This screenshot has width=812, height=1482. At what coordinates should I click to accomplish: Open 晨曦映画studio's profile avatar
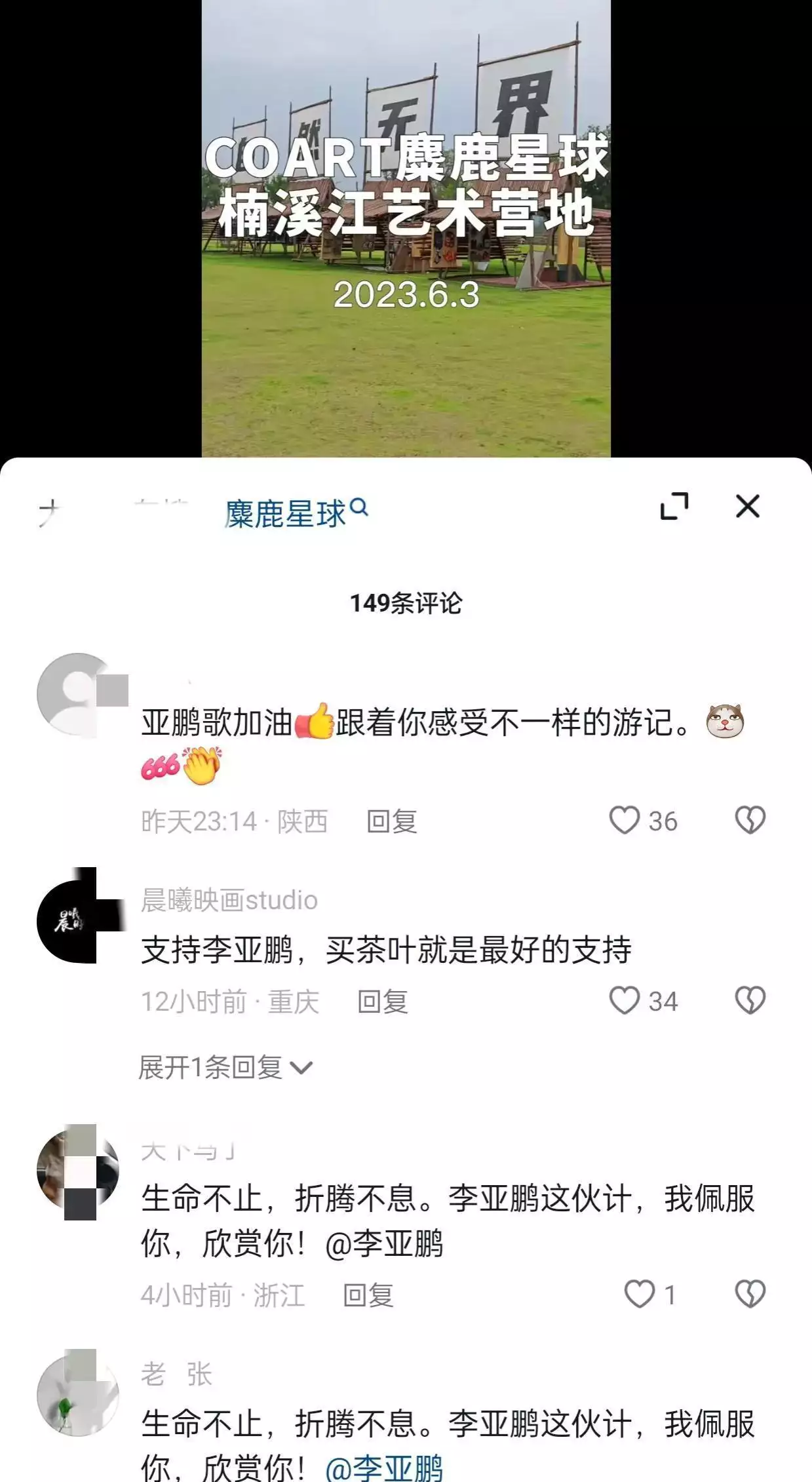(x=77, y=921)
